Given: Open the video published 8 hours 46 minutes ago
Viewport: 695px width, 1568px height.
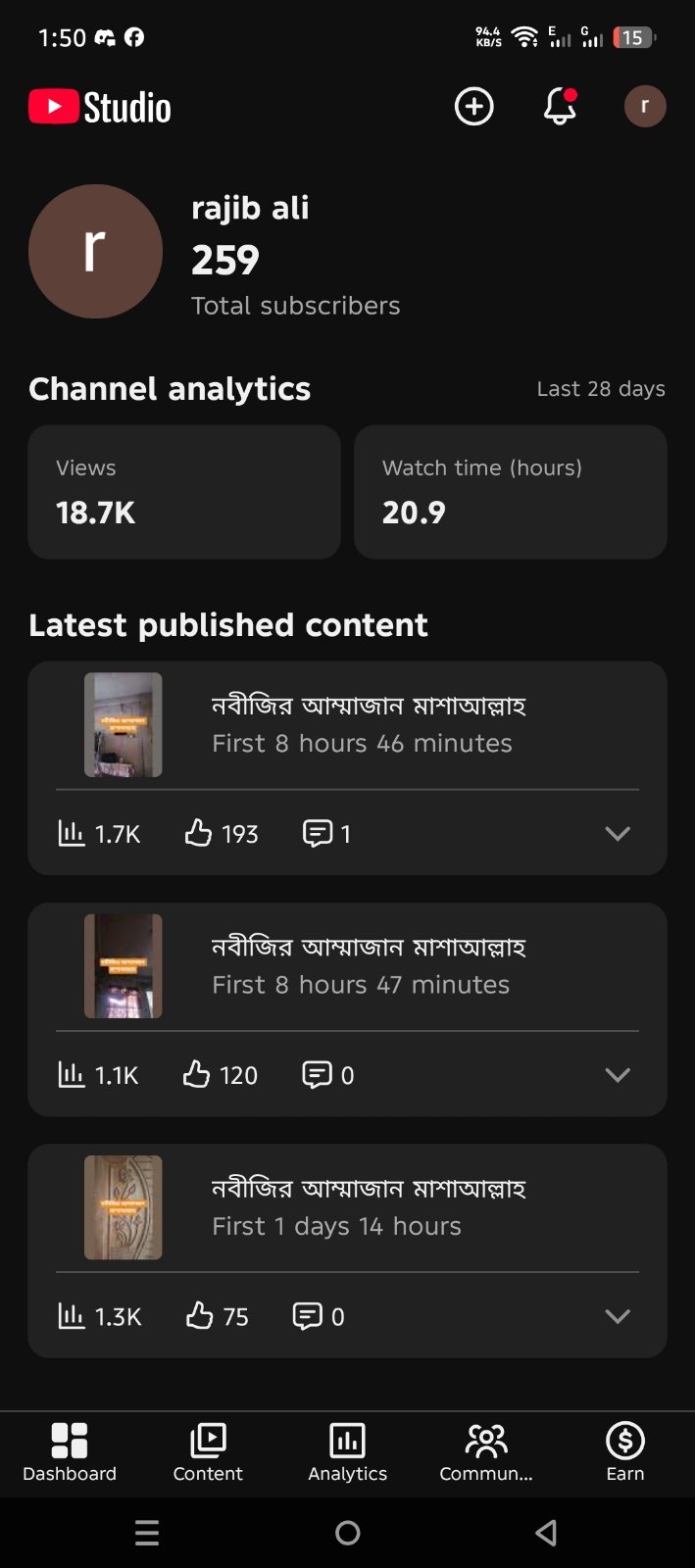Looking at the screenshot, I should [x=347, y=724].
